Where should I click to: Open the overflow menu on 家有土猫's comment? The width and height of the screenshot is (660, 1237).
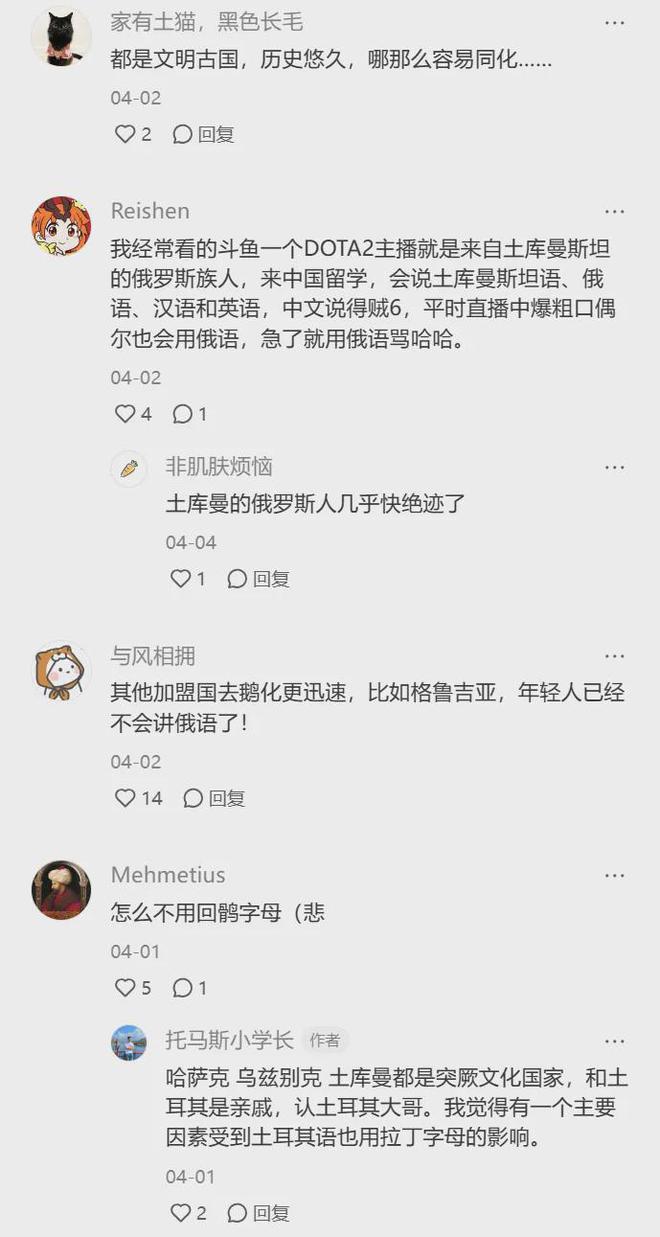pos(614,22)
